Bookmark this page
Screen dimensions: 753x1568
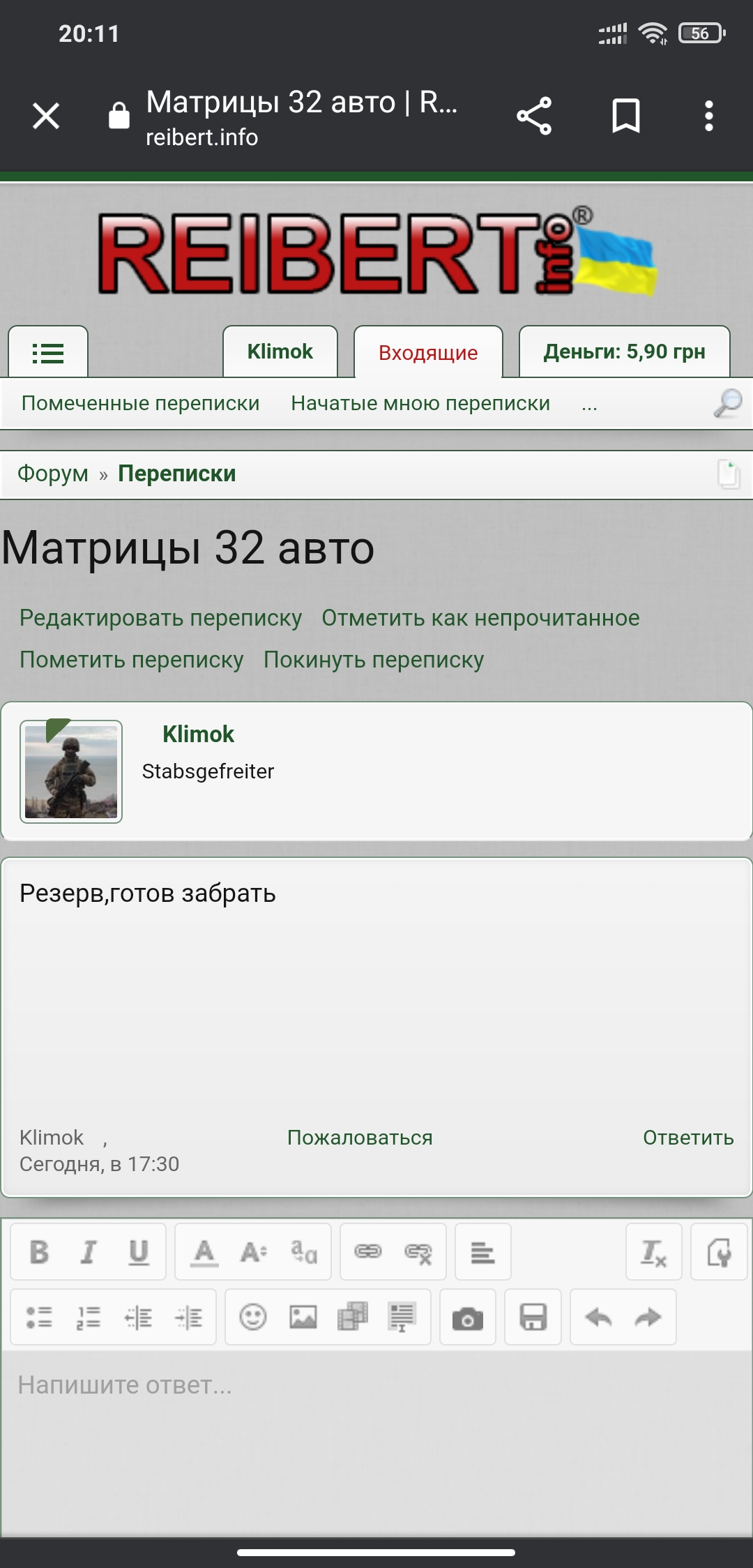(625, 116)
